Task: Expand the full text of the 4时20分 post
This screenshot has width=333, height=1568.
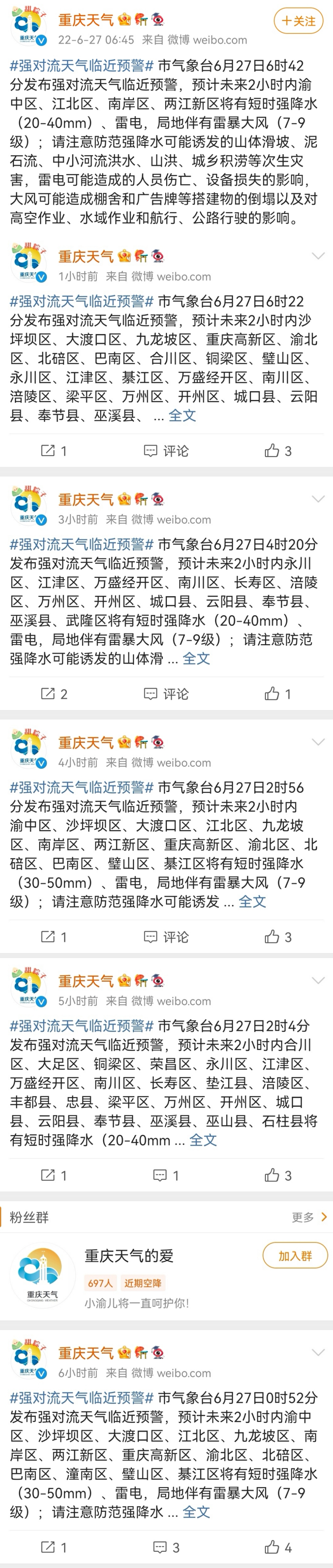Action: pyautogui.click(x=196, y=658)
